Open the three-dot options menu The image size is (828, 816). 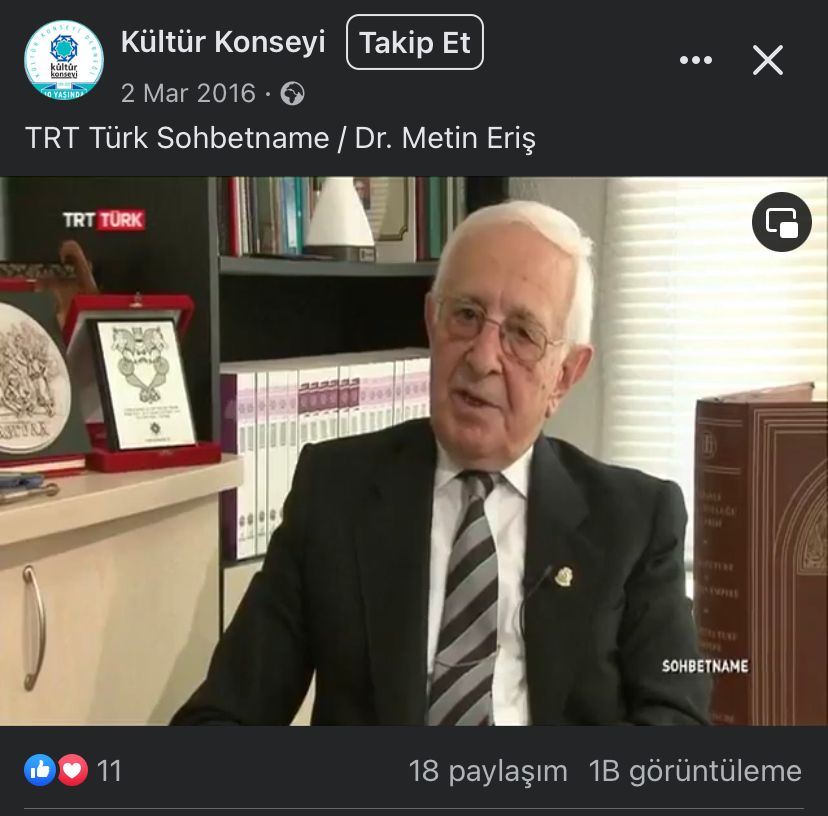point(696,61)
